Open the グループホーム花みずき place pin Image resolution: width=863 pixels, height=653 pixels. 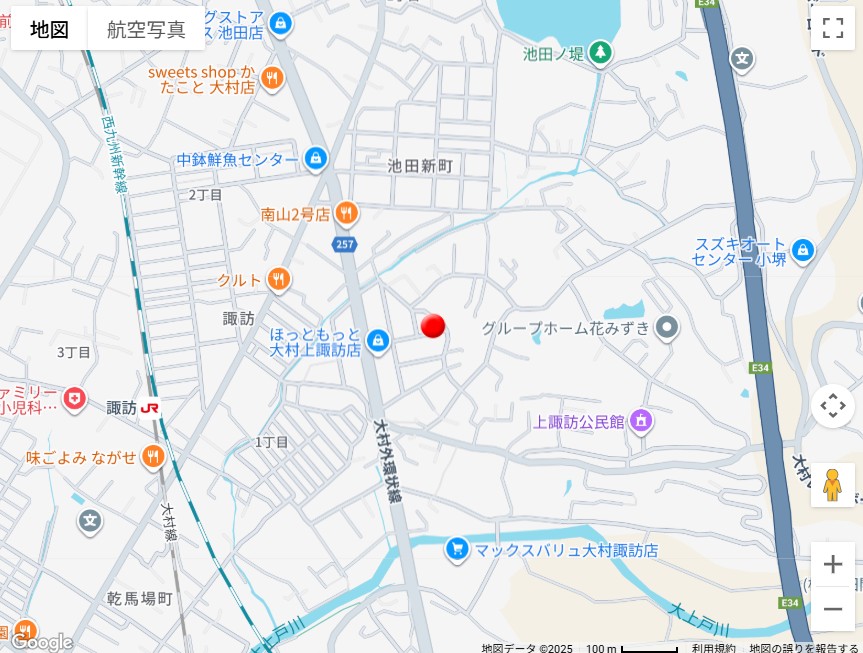(668, 327)
